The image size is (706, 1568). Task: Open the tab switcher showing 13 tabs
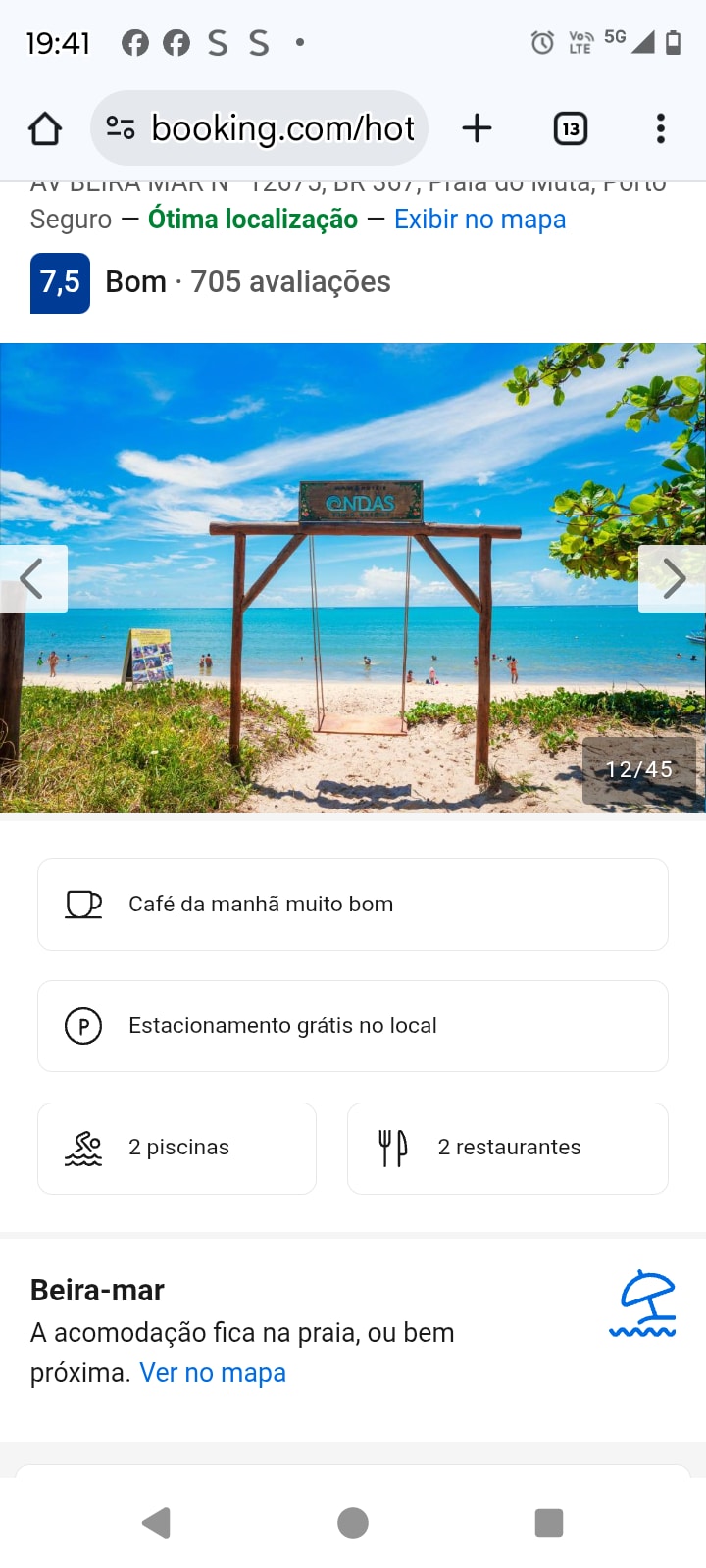pos(571,128)
